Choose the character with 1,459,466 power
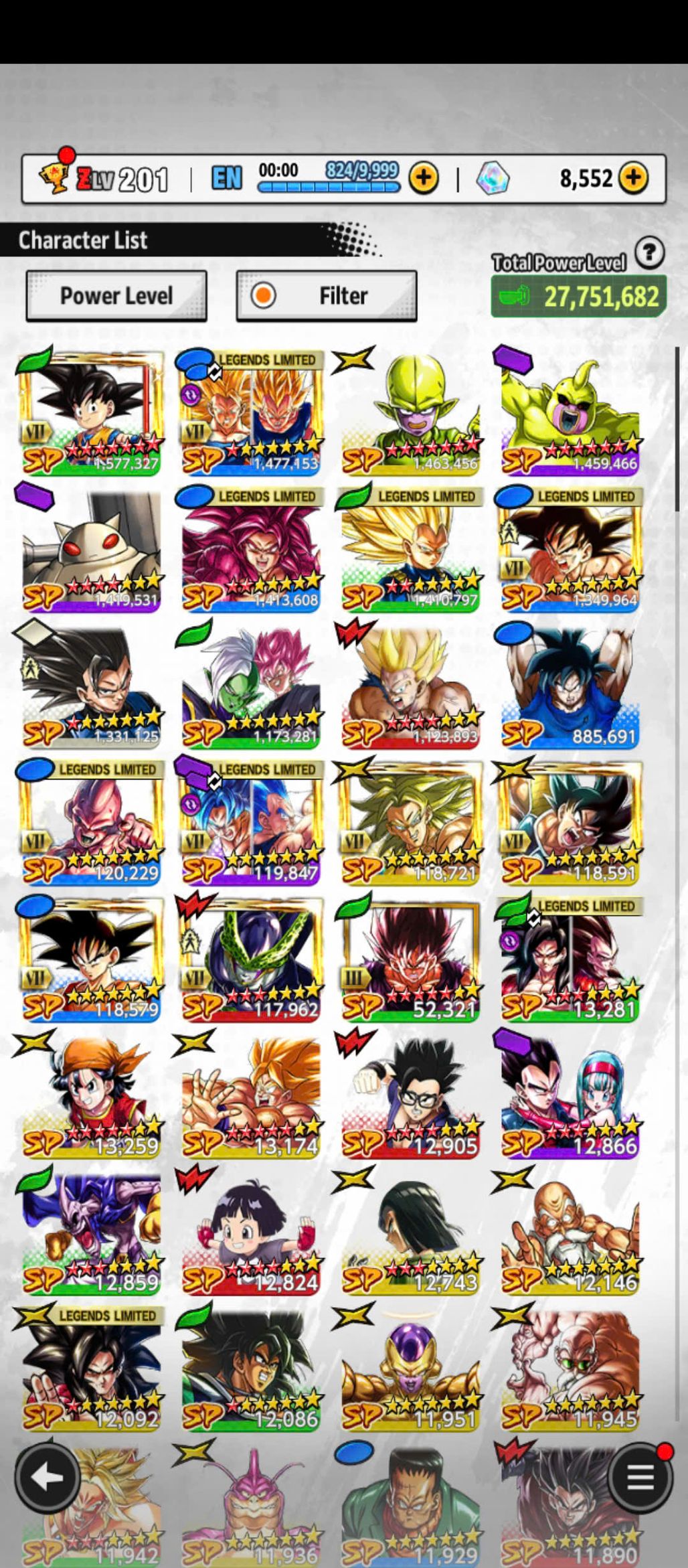This screenshot has height=1568, width=688. click(570, 413)
